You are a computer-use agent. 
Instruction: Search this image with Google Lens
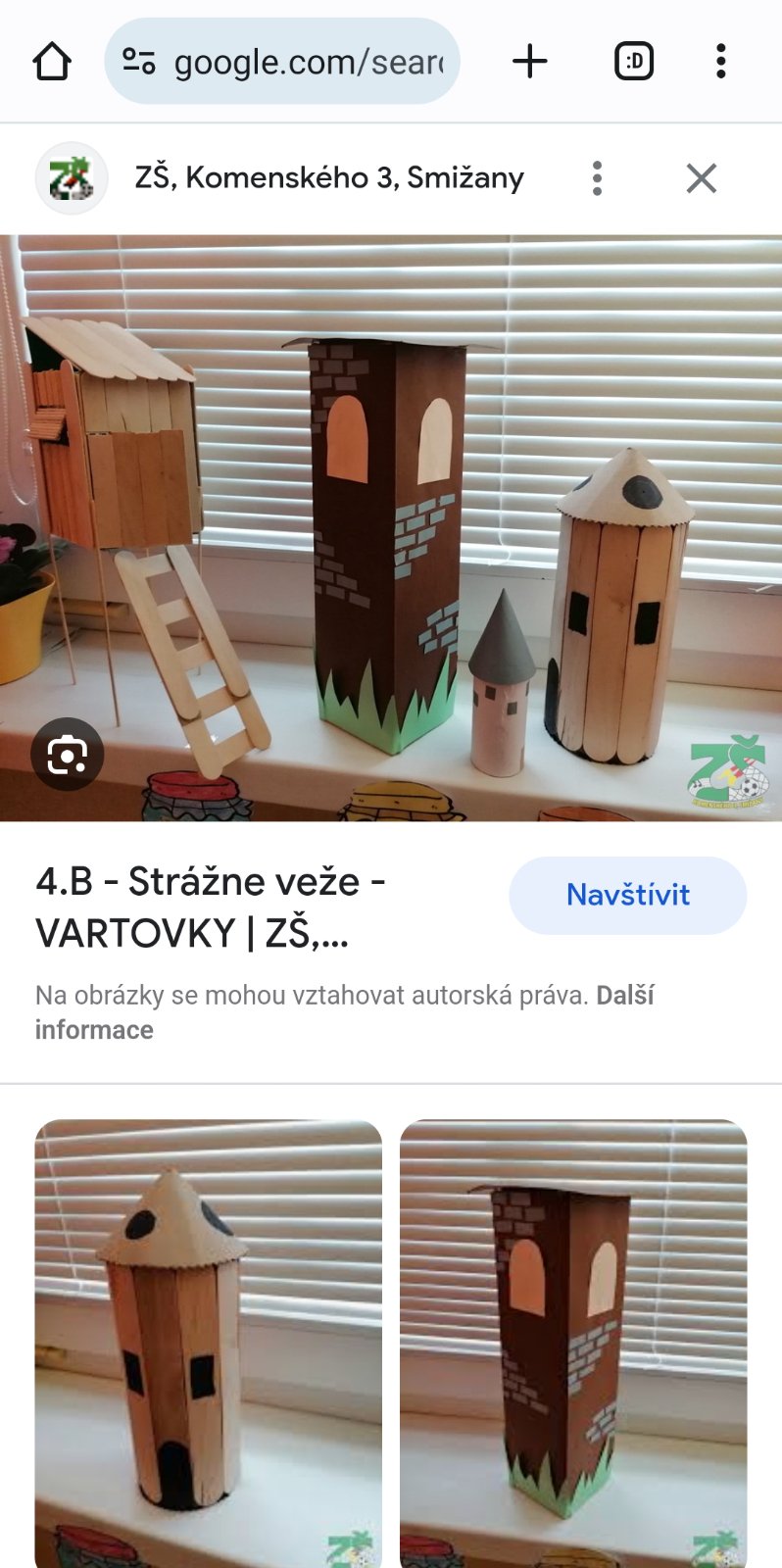67,754
